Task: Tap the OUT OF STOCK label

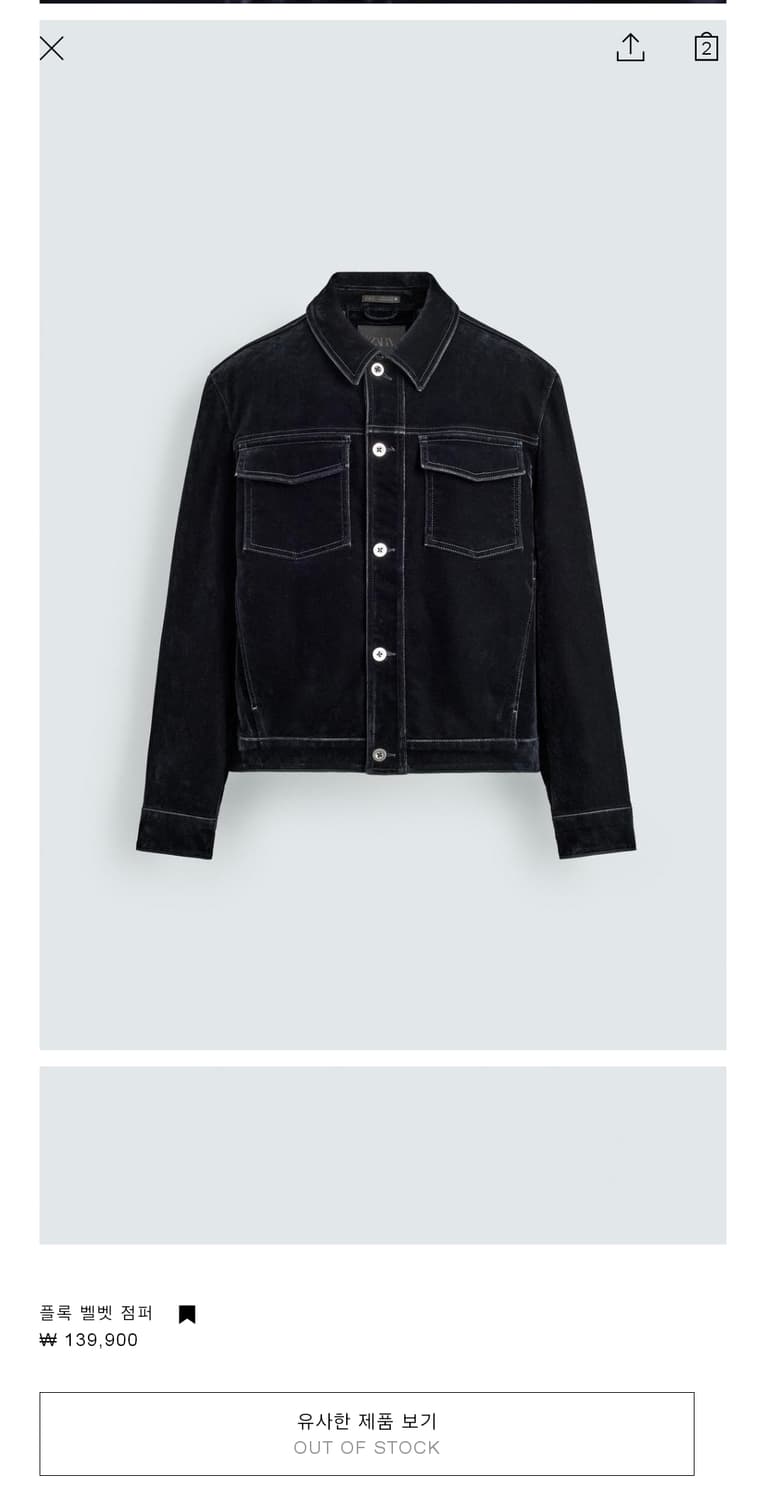Action: coord(367,1448)
